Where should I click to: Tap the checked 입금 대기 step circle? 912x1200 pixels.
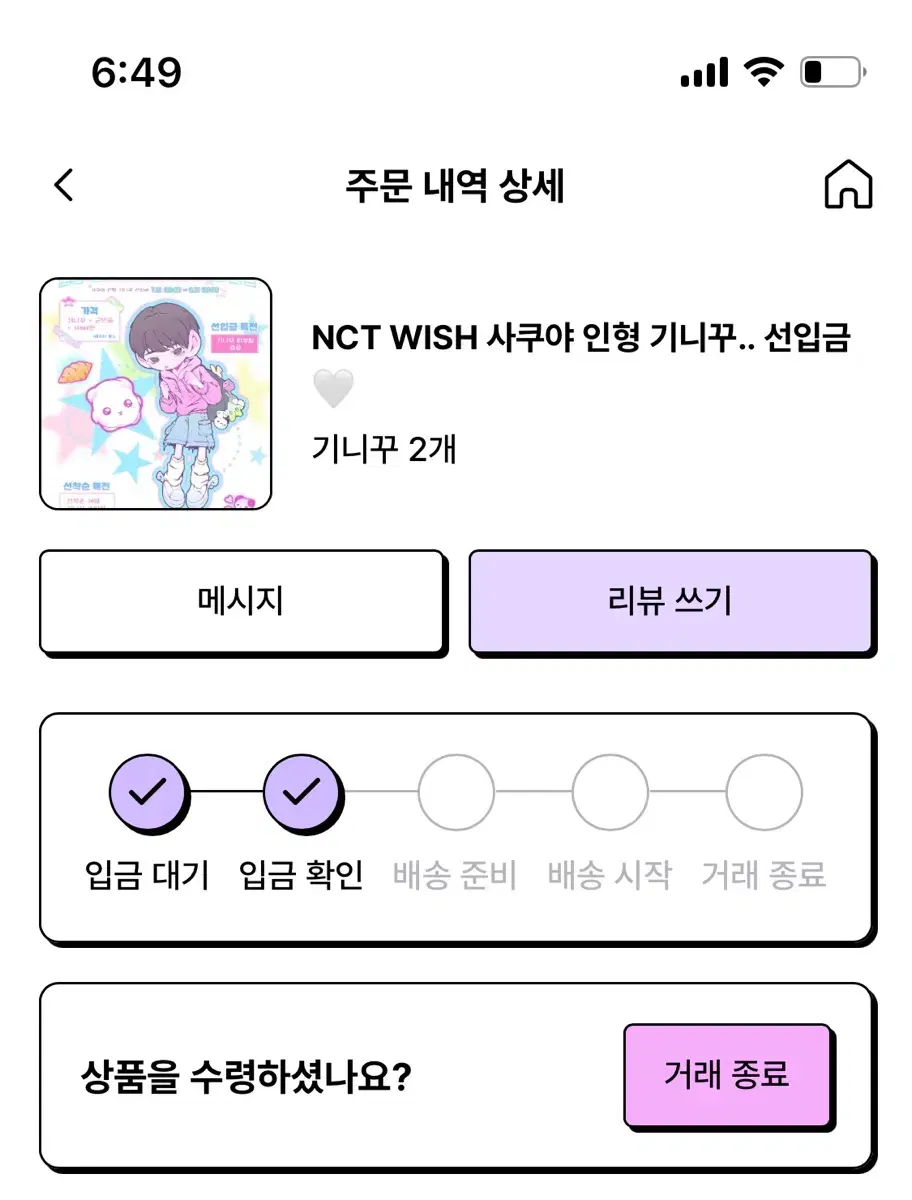pyautogui.click(x=148, y=790)
